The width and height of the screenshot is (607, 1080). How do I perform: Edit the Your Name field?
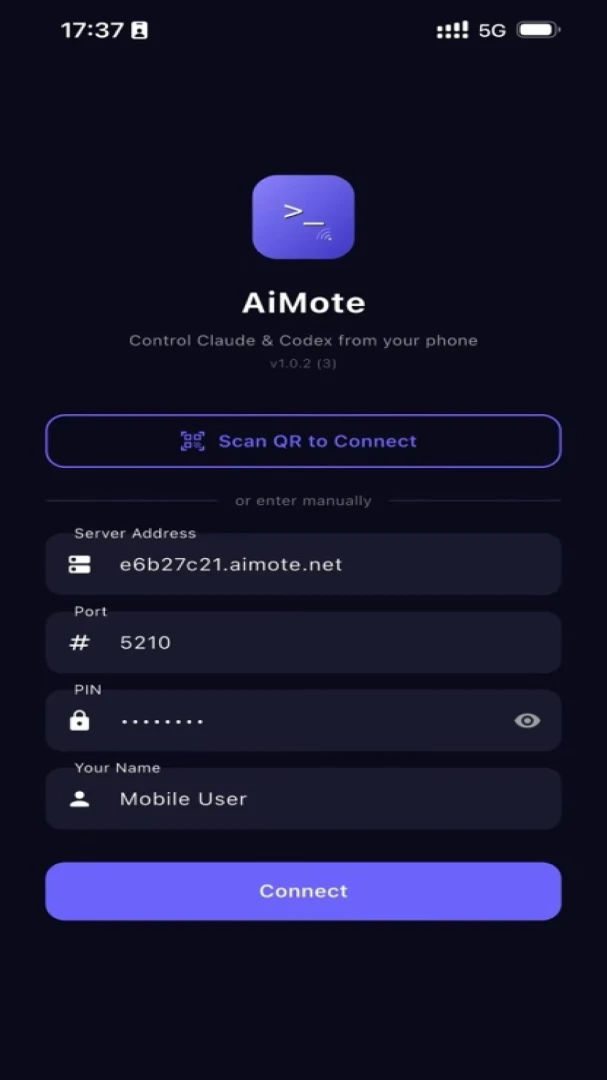coord(303,798)
